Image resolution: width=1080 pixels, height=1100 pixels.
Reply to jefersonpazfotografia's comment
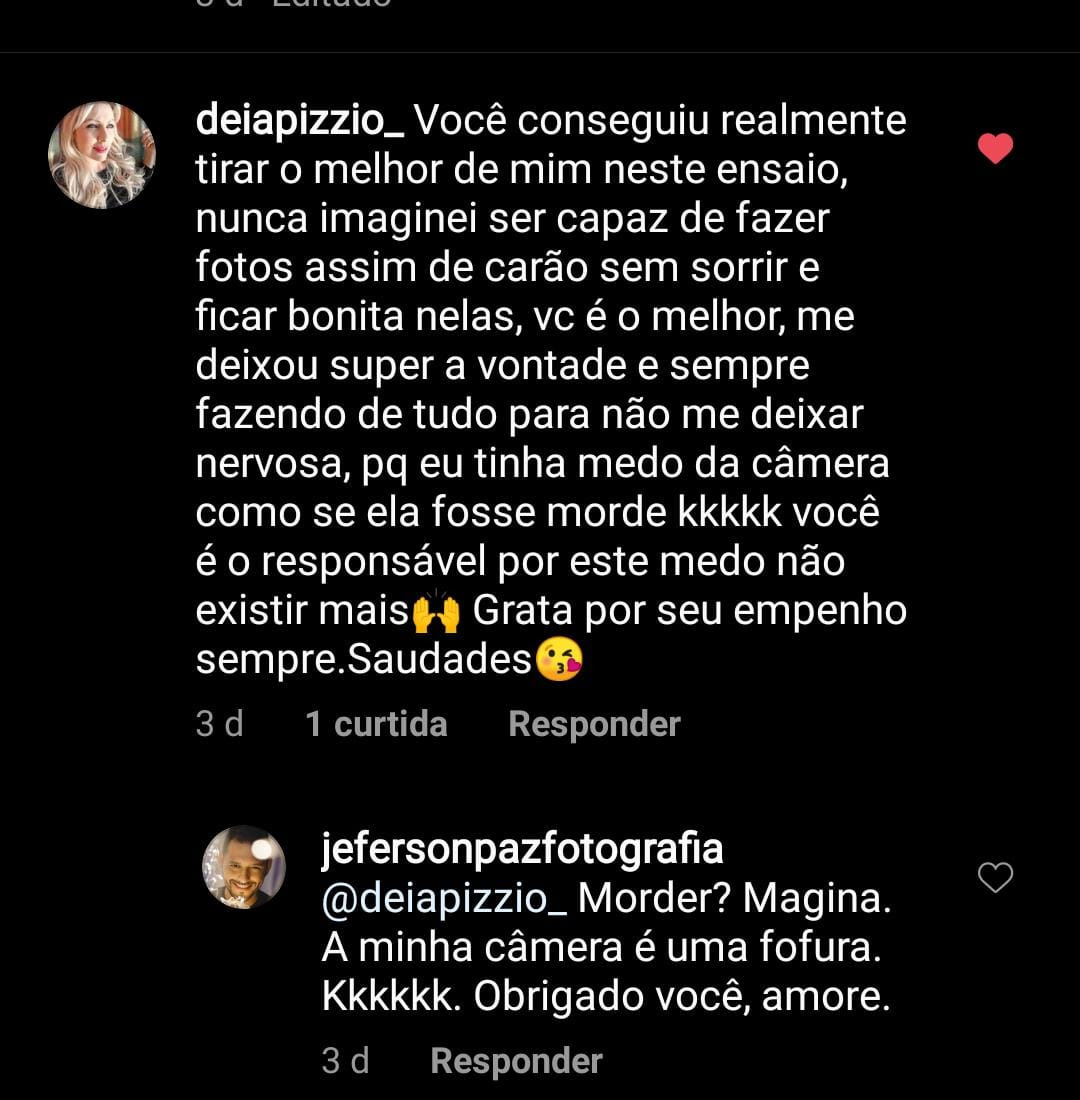(x=516, y=1061)
